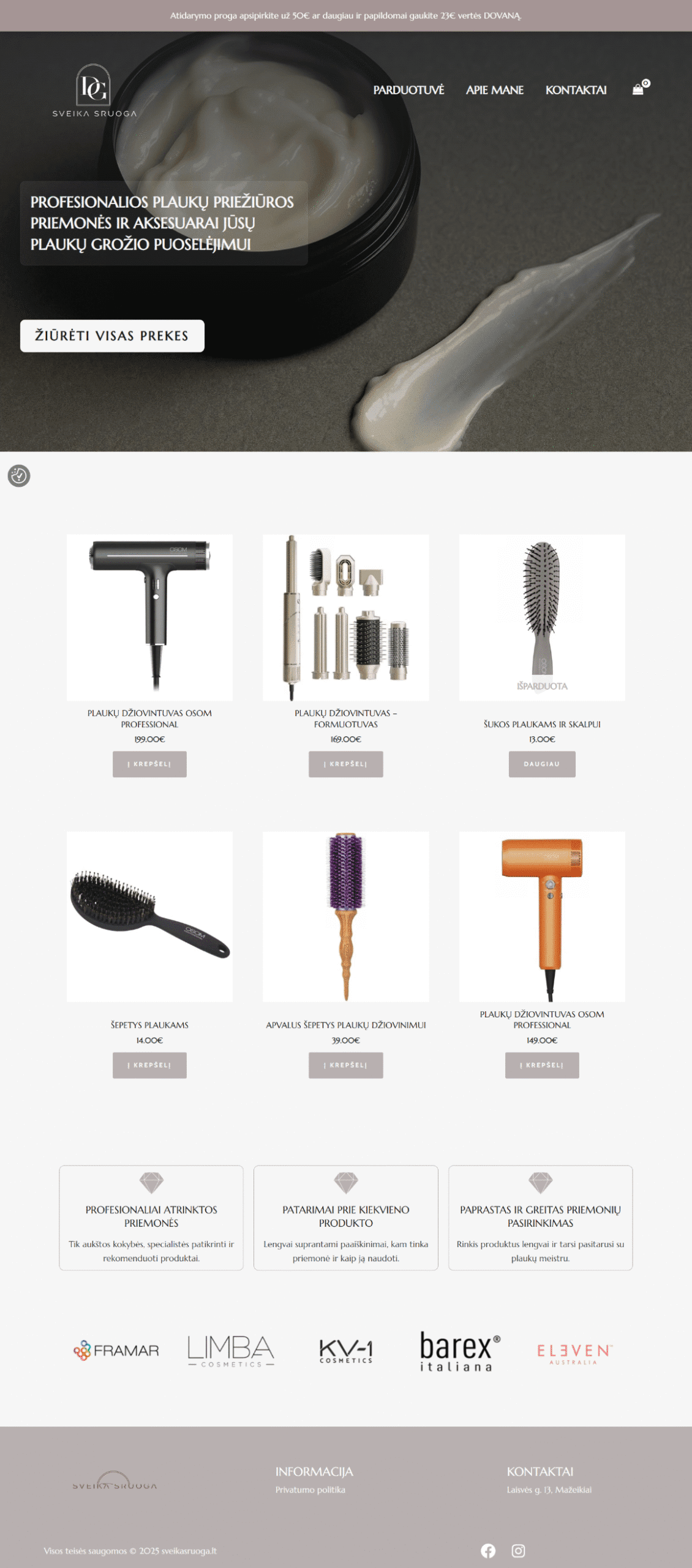The image size is (692, 1568).
Task: Open the Šepetys plaukams product image
Action: coord(149,916)
